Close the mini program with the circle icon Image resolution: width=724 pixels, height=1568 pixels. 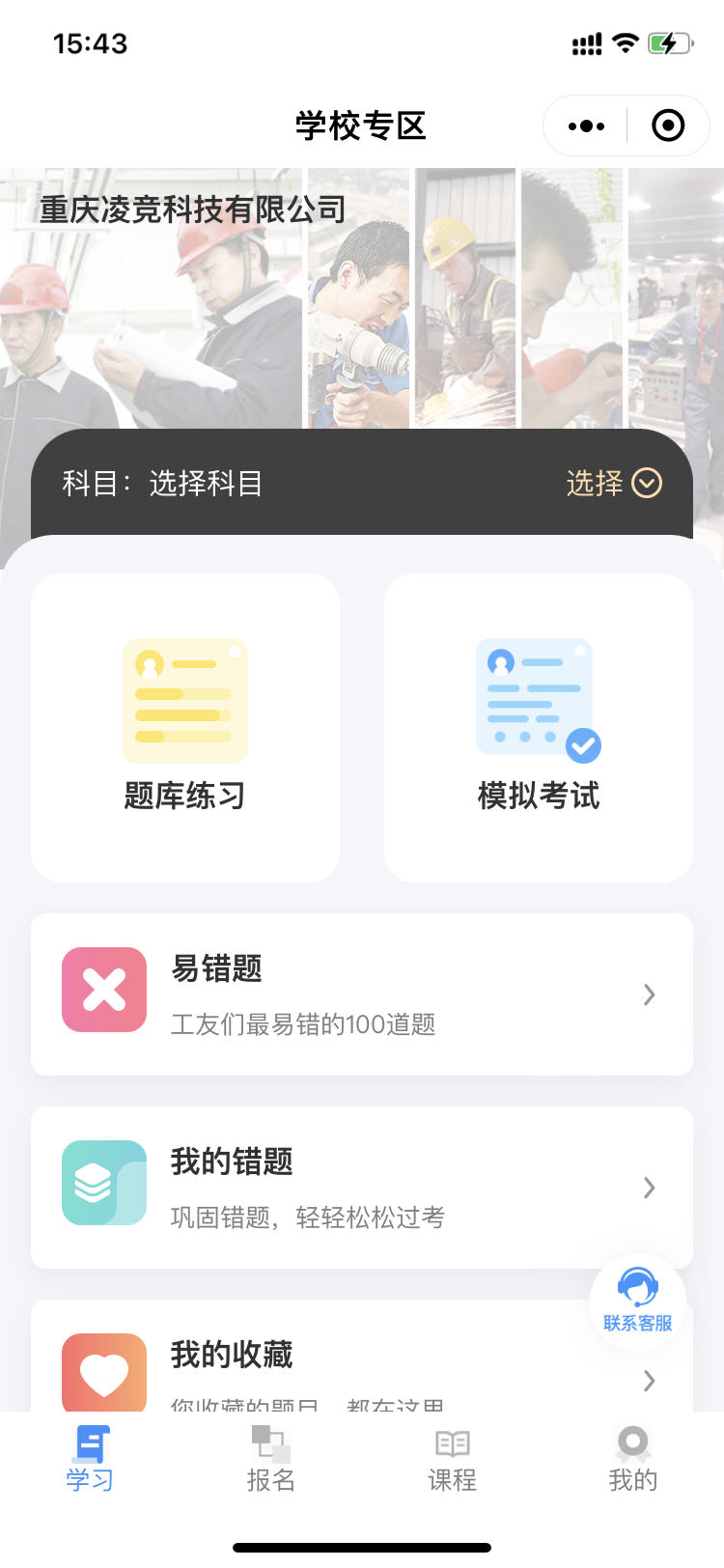tap(668, 126)
